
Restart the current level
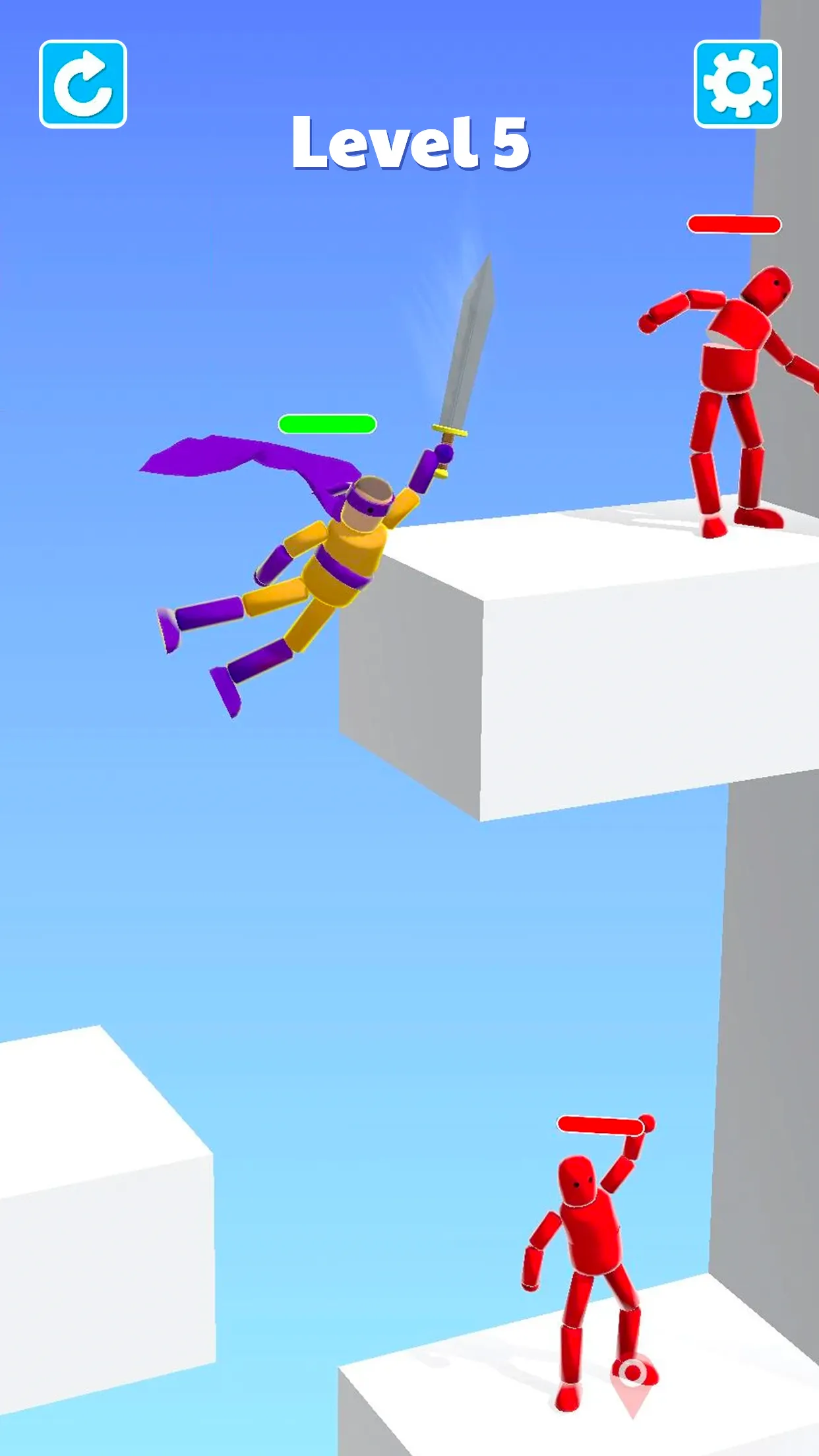(x=83, y=84)
